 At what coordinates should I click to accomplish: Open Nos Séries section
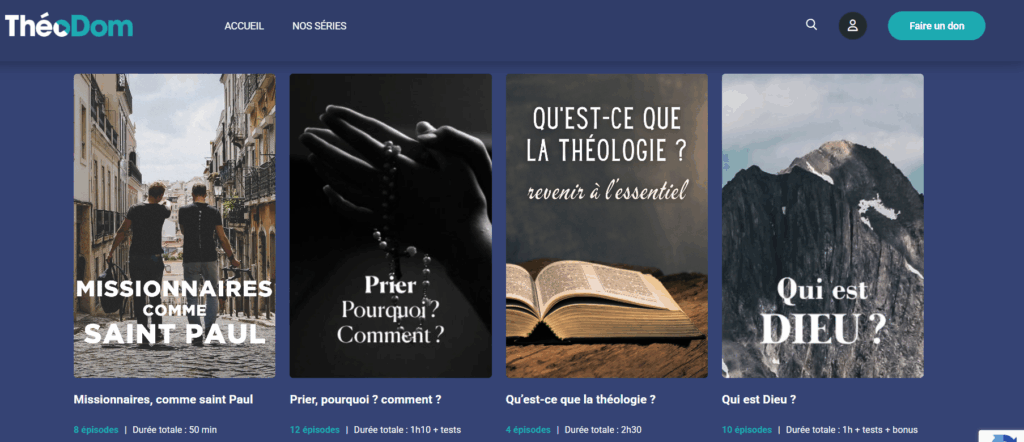(319, 26)
